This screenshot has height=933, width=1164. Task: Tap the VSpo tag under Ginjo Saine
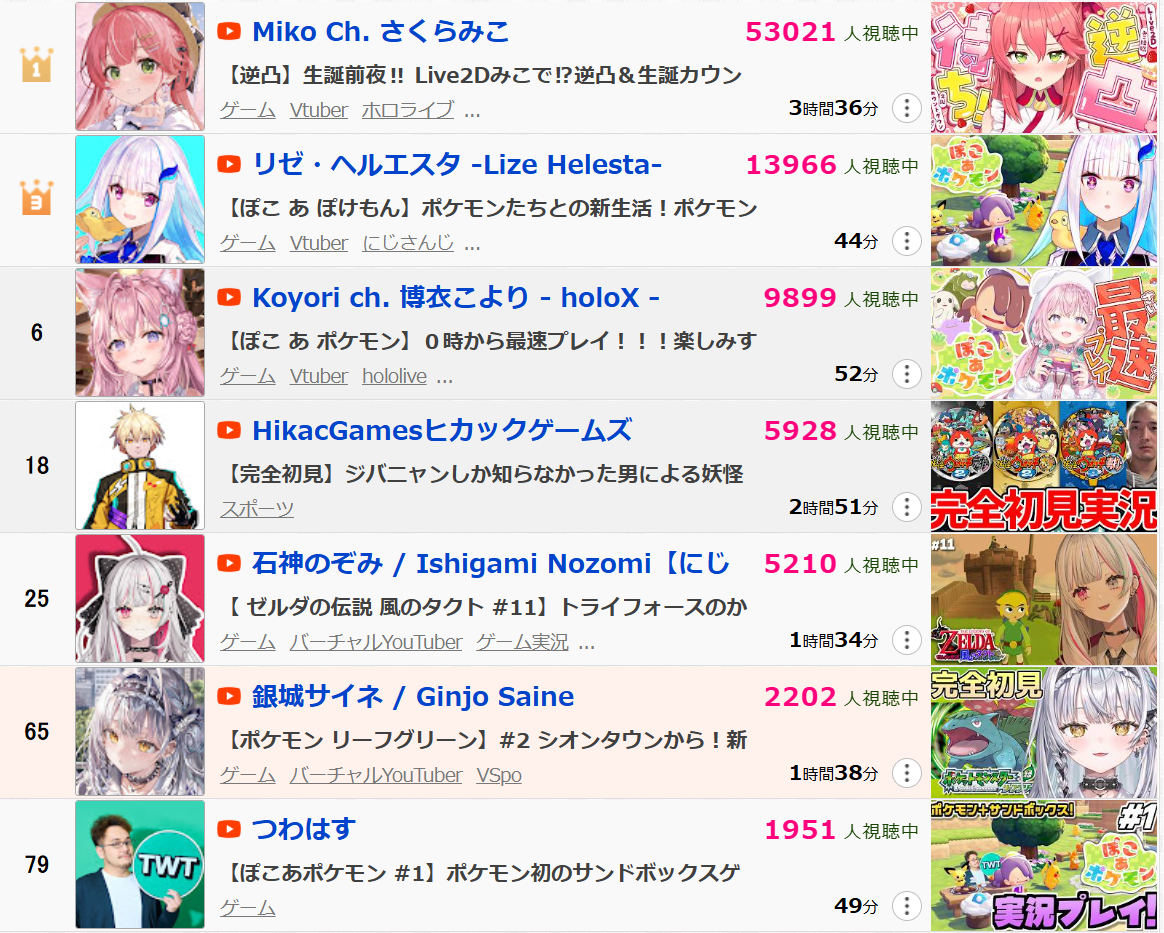(x=498, y=775)
